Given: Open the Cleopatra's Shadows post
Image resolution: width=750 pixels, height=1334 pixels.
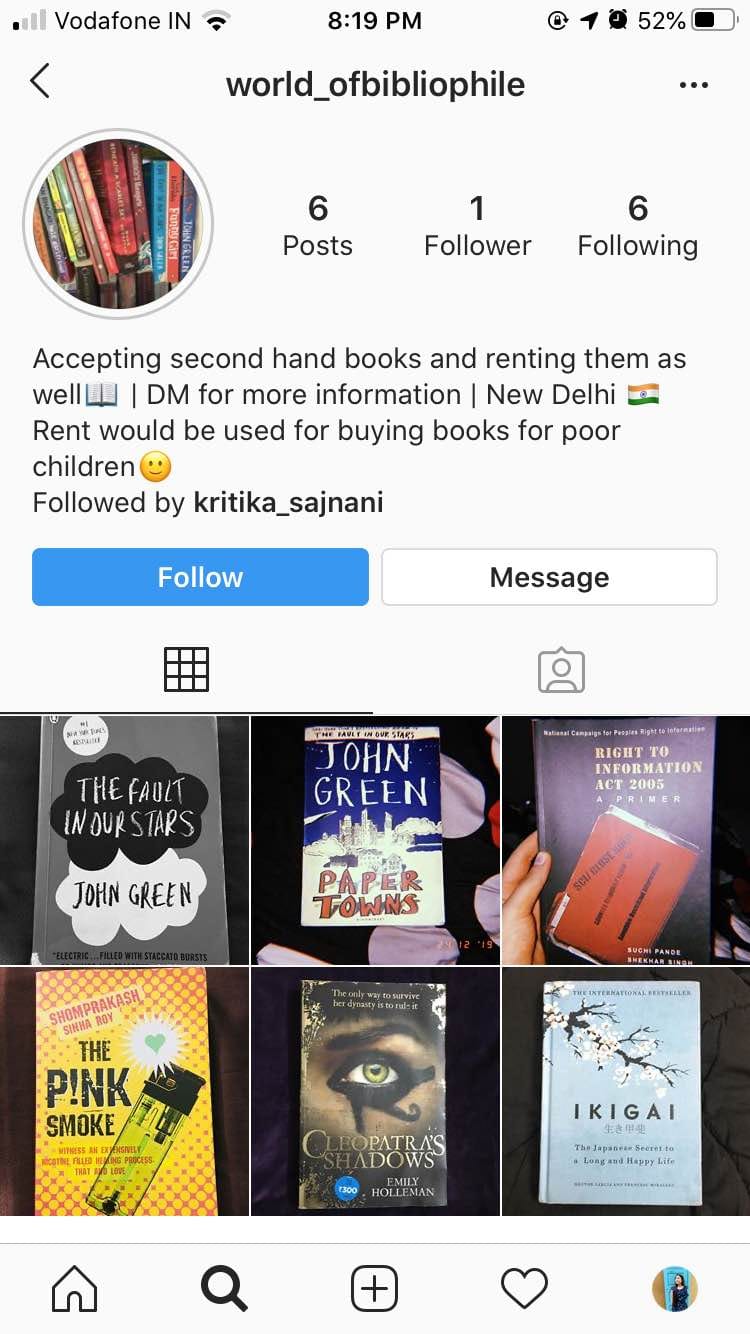Looking at the screenshot, I should (375, 1091).
